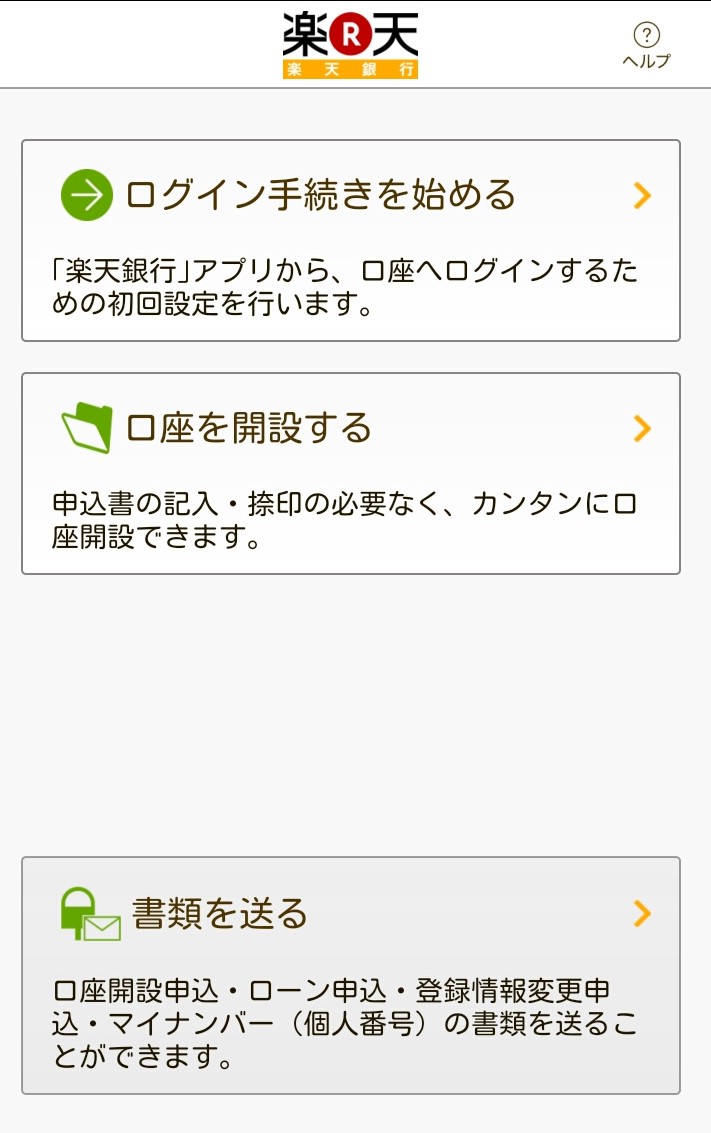Open the 口座を開設する account opening card
This screenshot has width=711, height=1133.
click(x=350, y=473)
